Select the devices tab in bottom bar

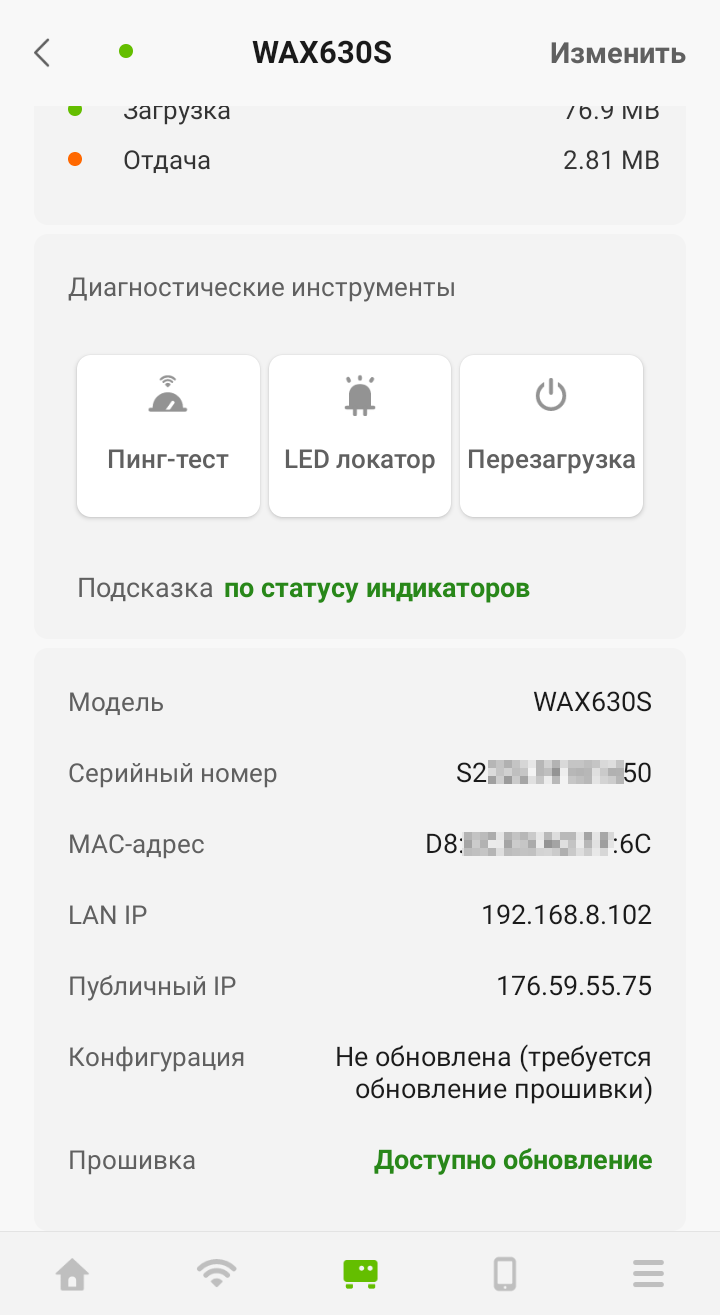click(x=360, y=1273)
